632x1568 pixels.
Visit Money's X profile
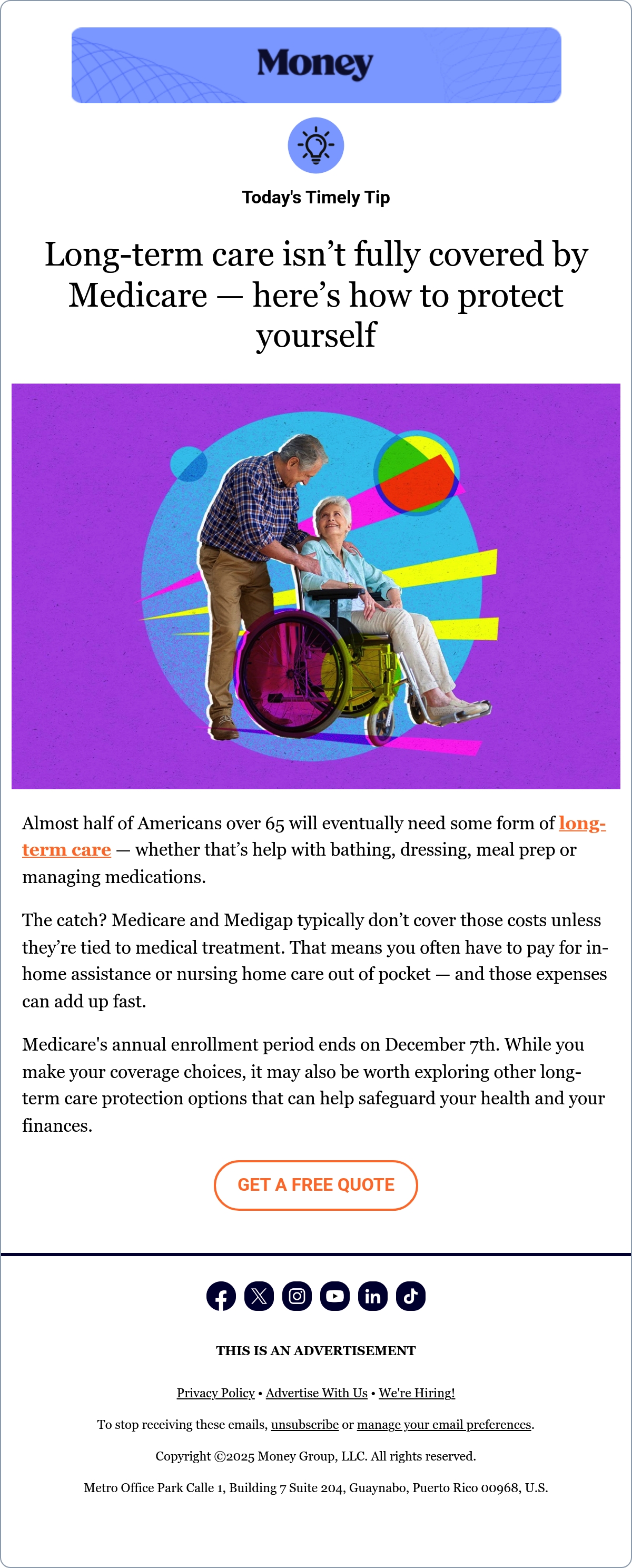[x=259, y=1296]
